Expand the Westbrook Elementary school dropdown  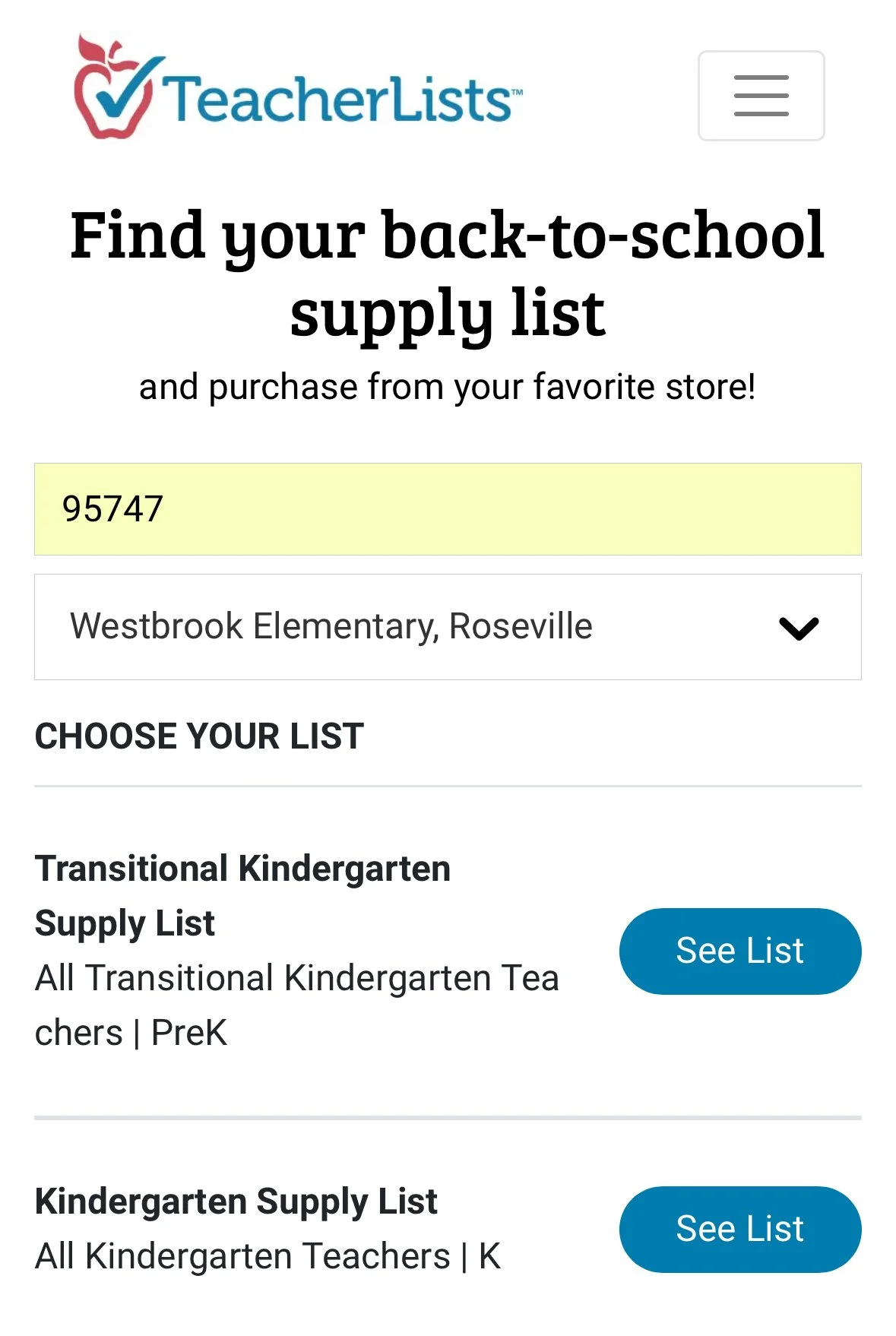447,627
